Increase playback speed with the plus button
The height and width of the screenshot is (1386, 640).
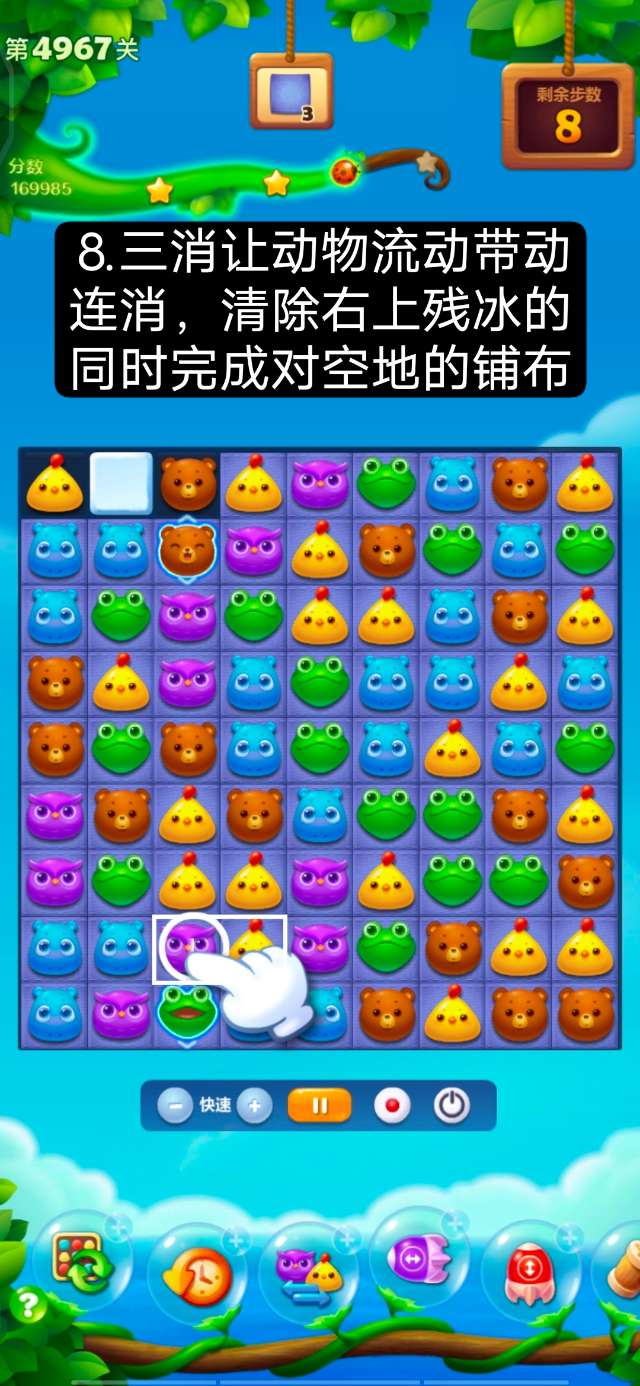coord(255,1106)
